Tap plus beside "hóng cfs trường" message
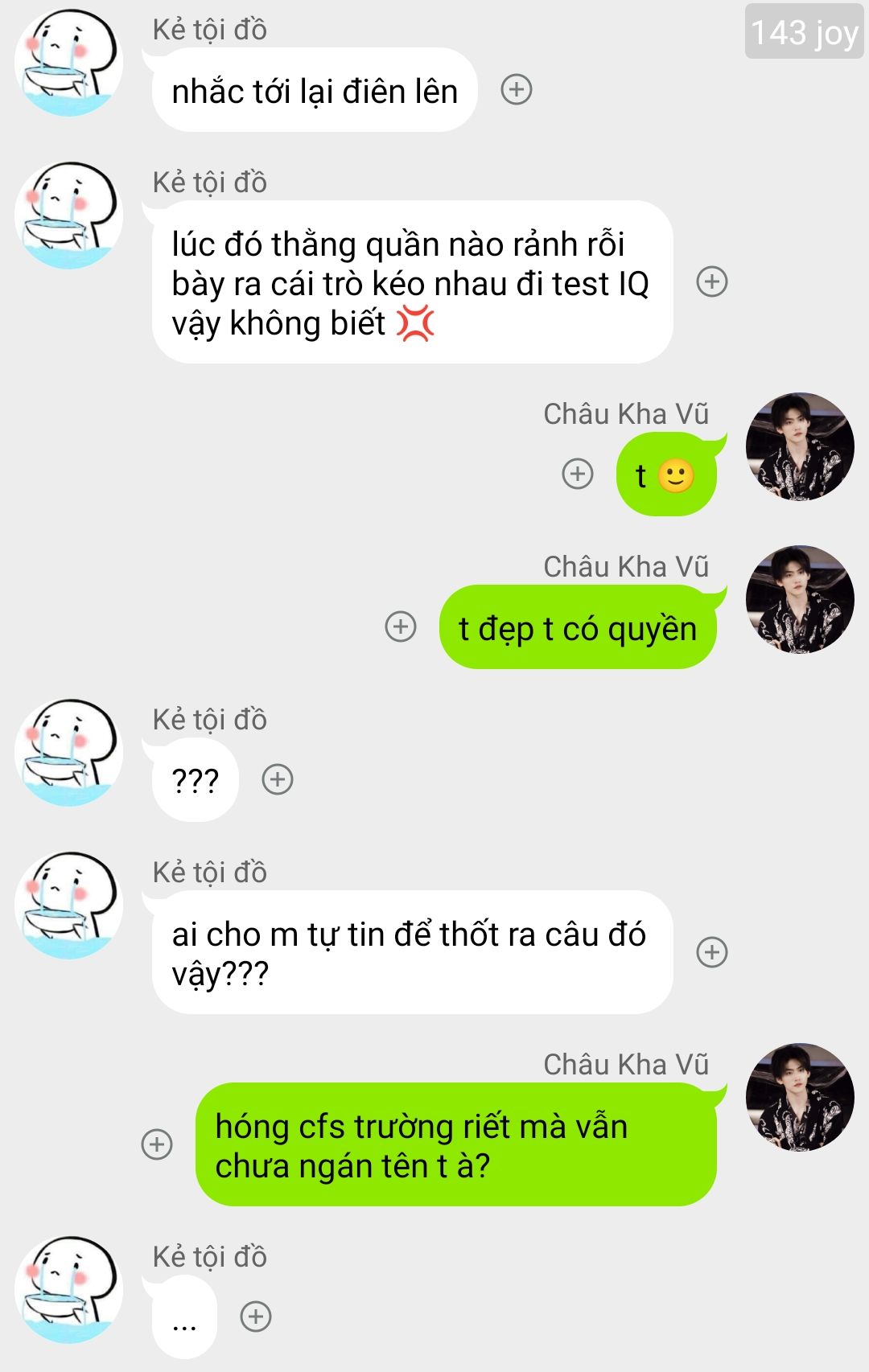 click(x=157, y=1144)
